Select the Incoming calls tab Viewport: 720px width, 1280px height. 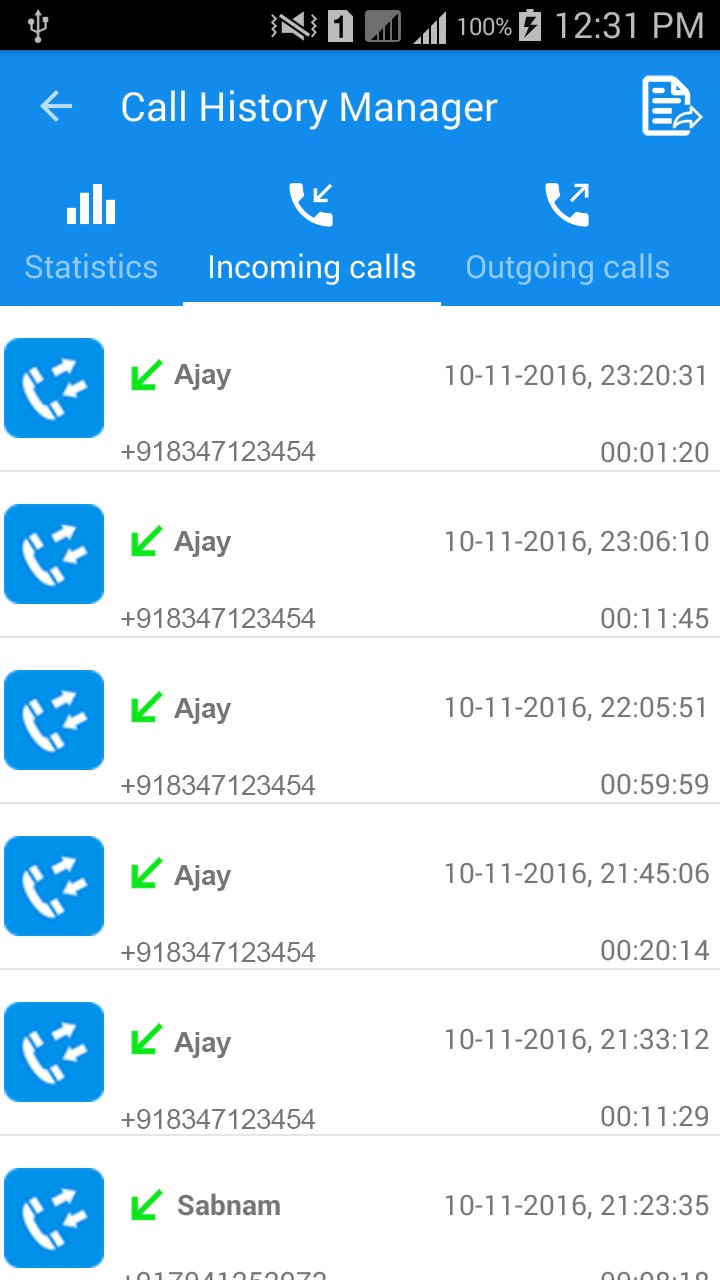(x=311, y=232)
